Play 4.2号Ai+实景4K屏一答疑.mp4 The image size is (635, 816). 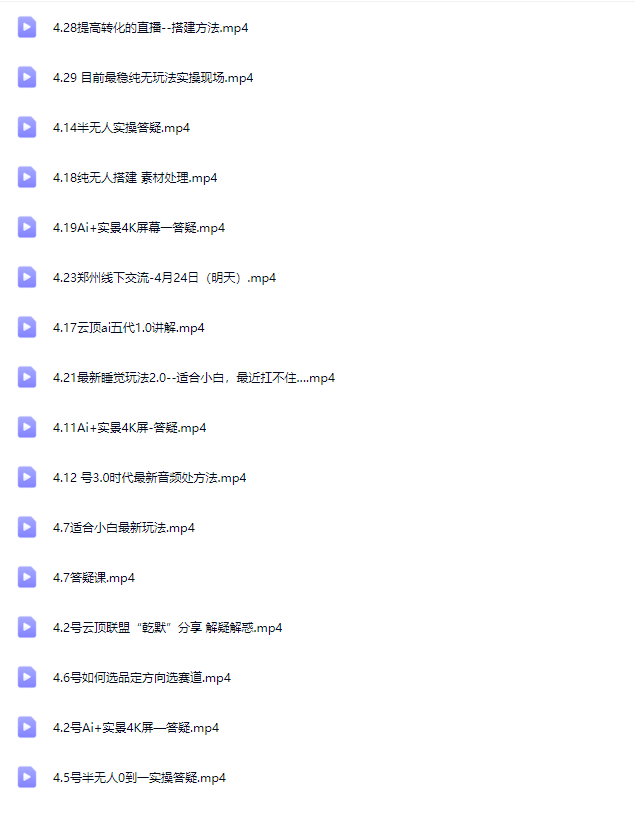[135, 728]
